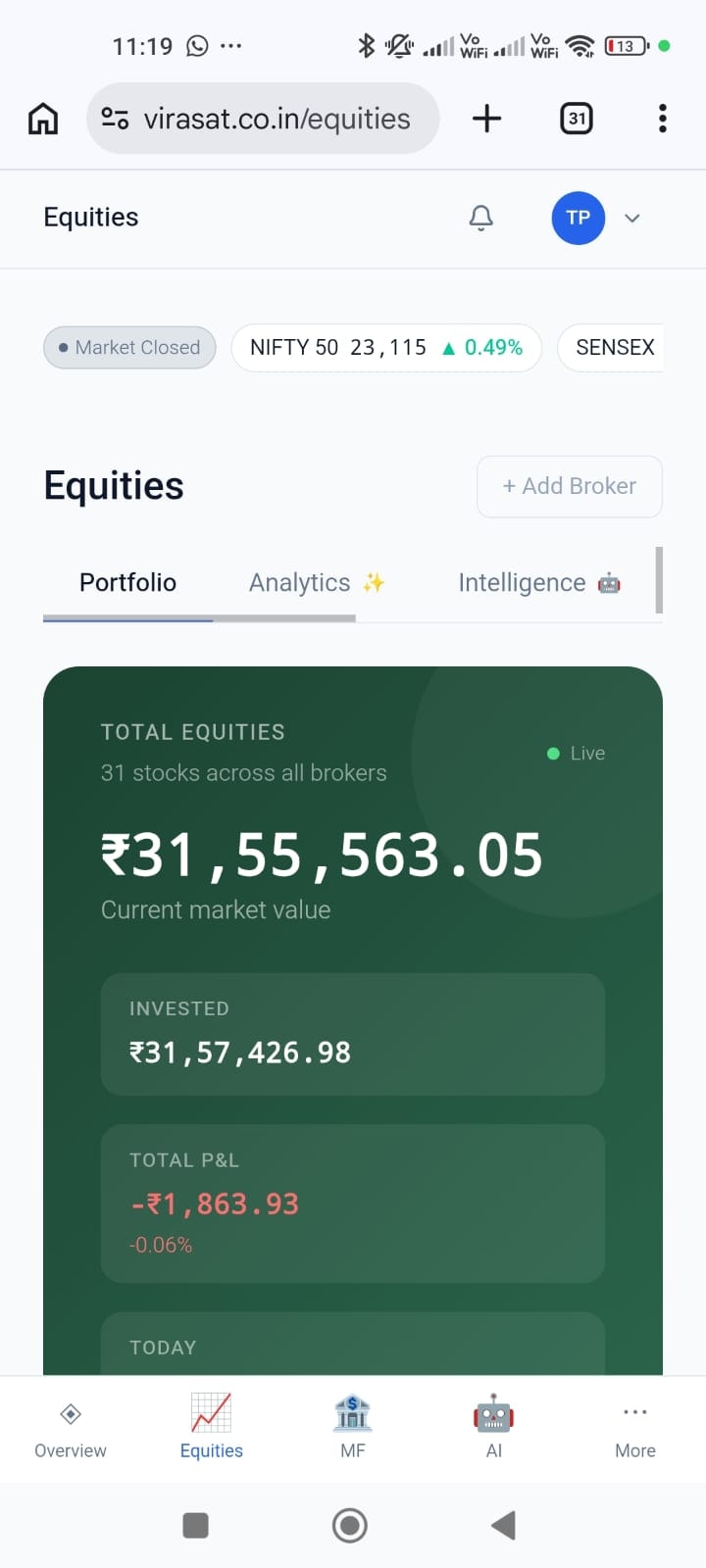Select the NIFTY 50 index chip
Viewport: 706px width, 1568px height.
click(386, 348)
